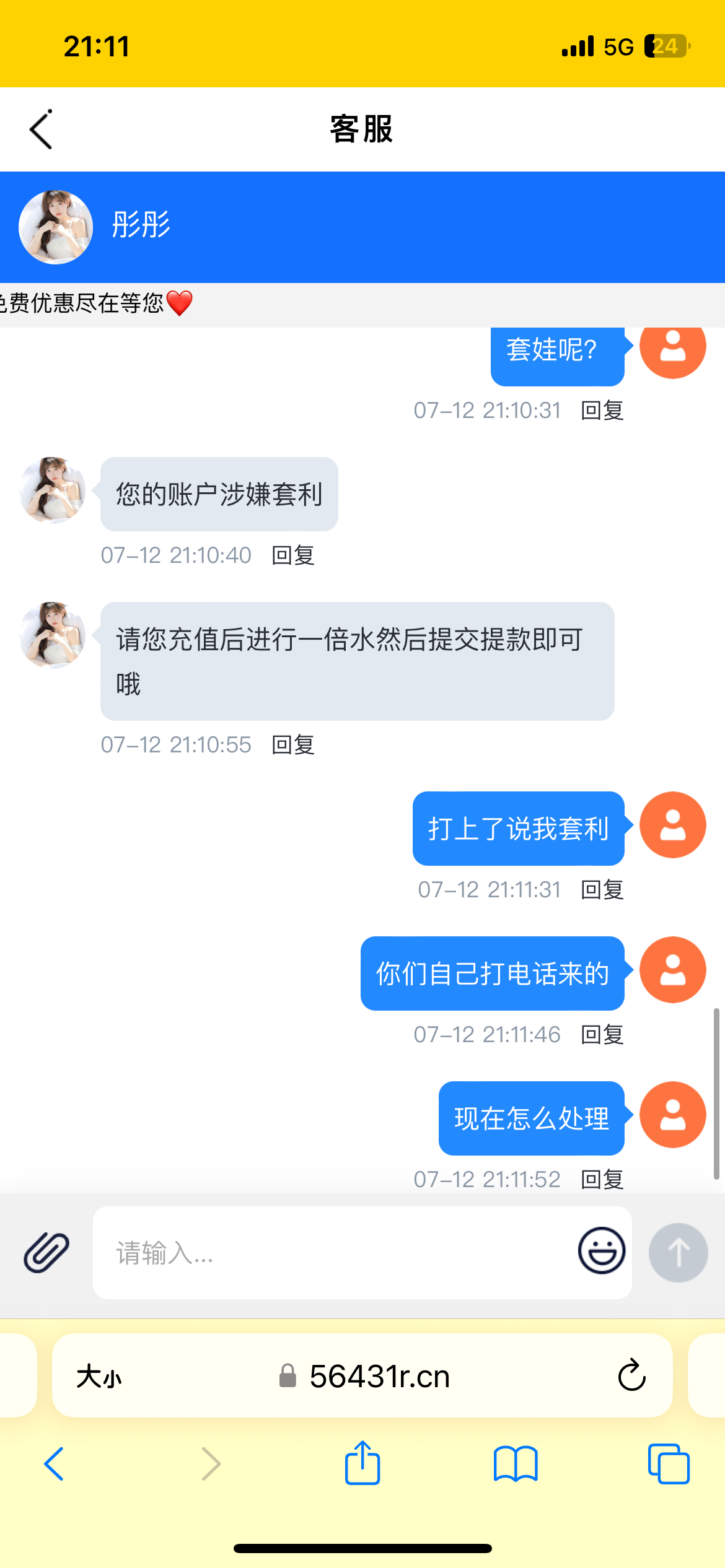Tap the orange avatar beside 打上了说我套利
The height and width of the screenshot is (1568, 725).
coord(672,825)
